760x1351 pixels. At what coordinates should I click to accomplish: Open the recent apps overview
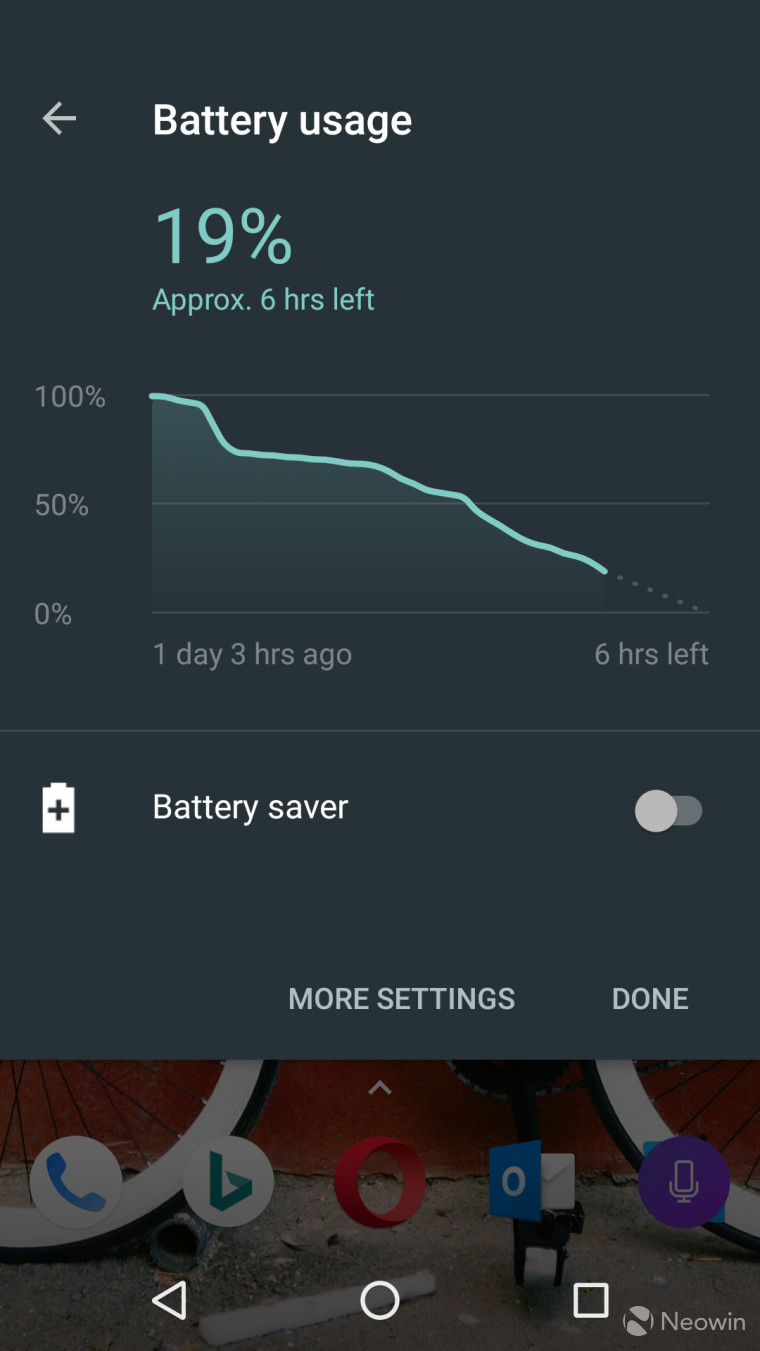pos(590,1300)
